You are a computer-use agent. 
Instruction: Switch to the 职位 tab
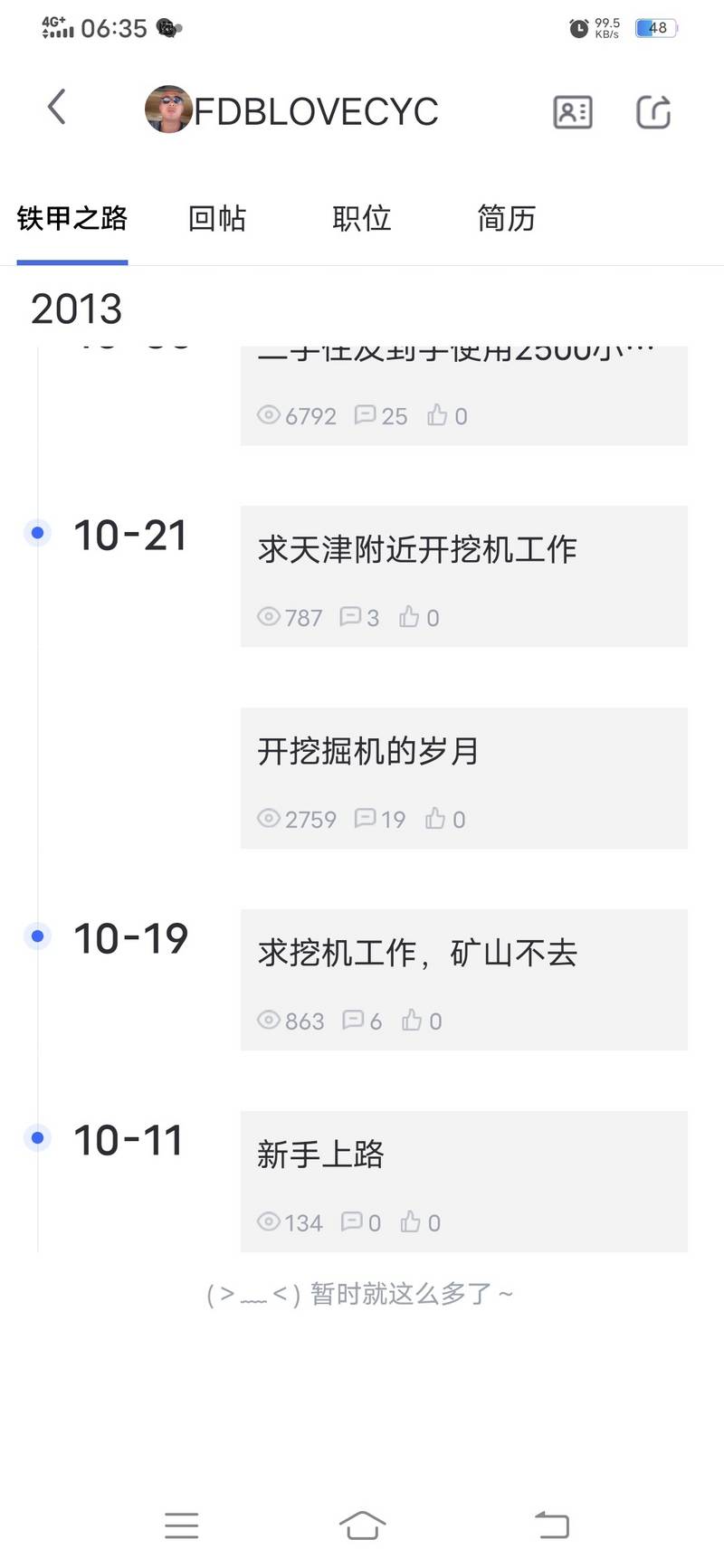(361, 218)
